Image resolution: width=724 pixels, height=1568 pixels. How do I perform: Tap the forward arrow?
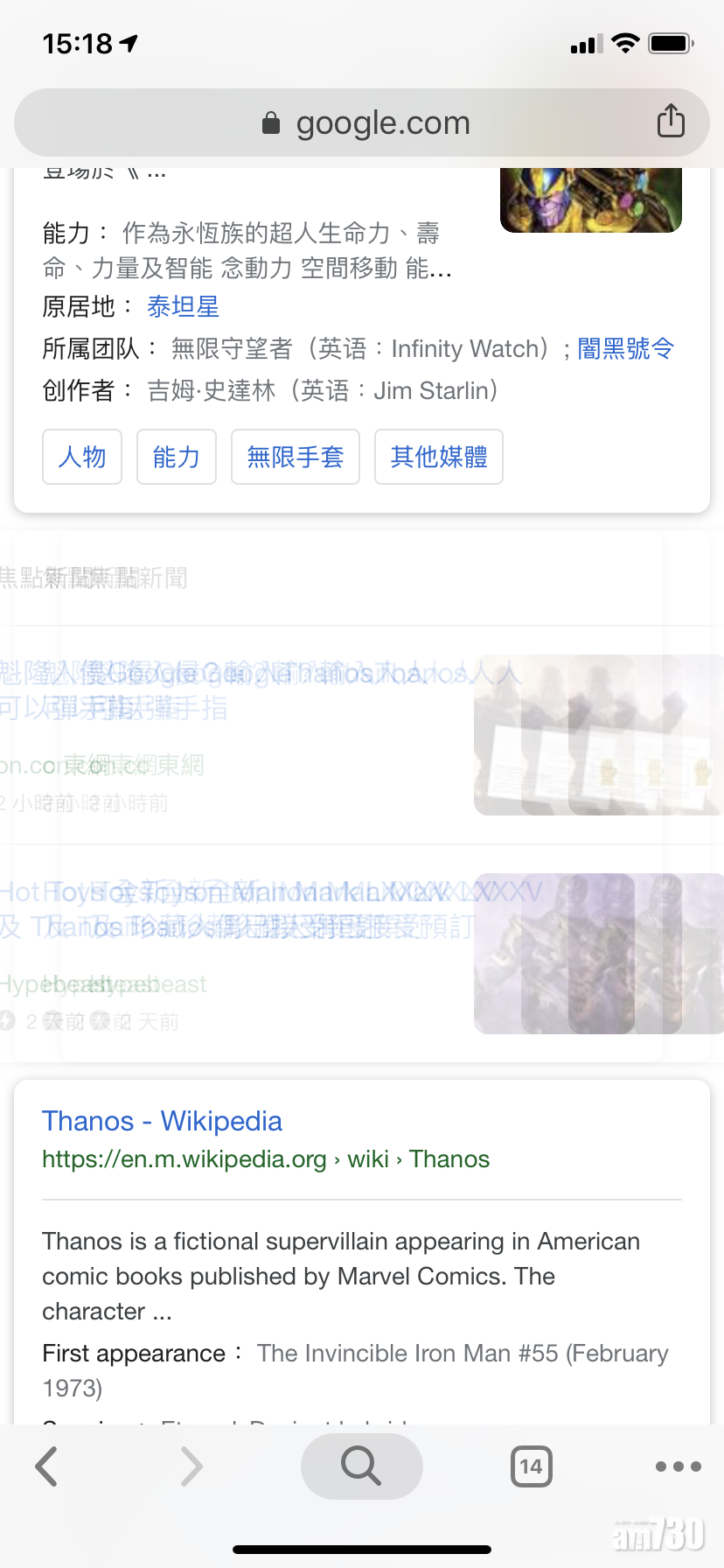pos(191,1466)
